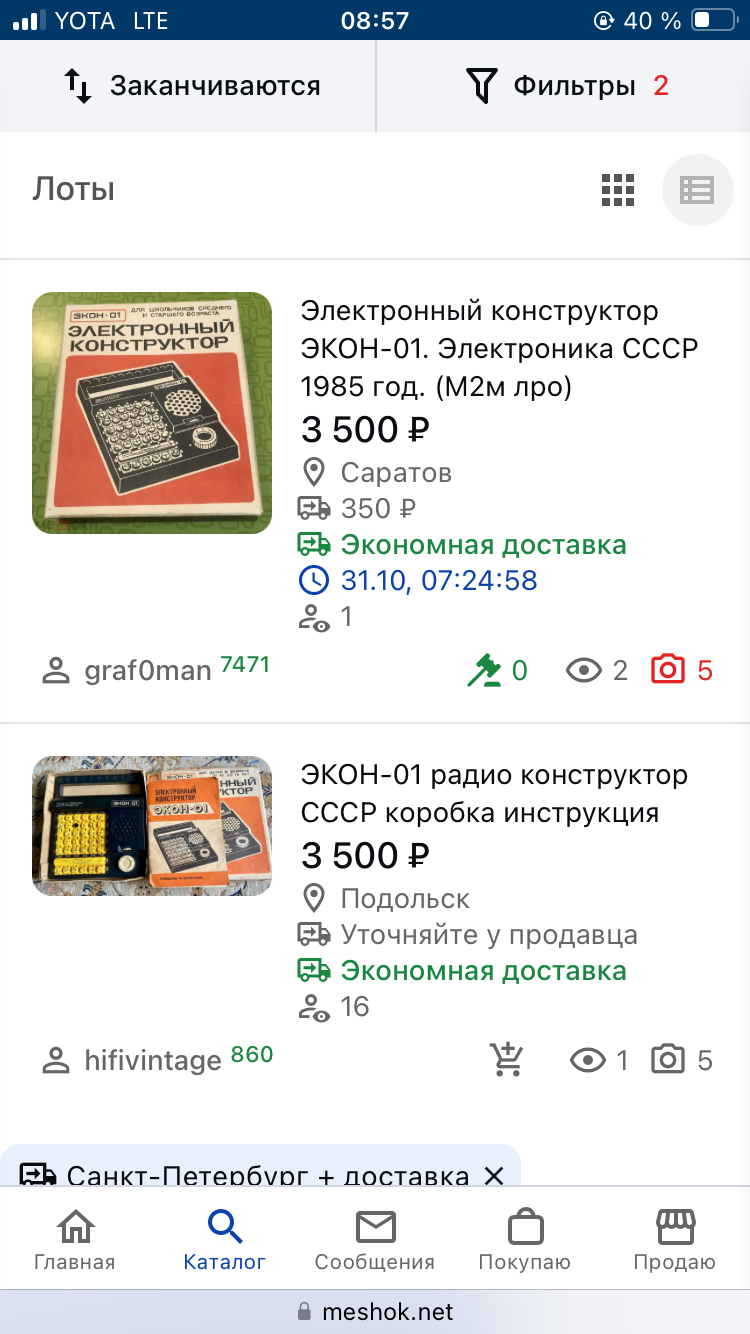View seller hifivintage profile
This screenshot has height=1334, width=750.
coord(156,1059)
